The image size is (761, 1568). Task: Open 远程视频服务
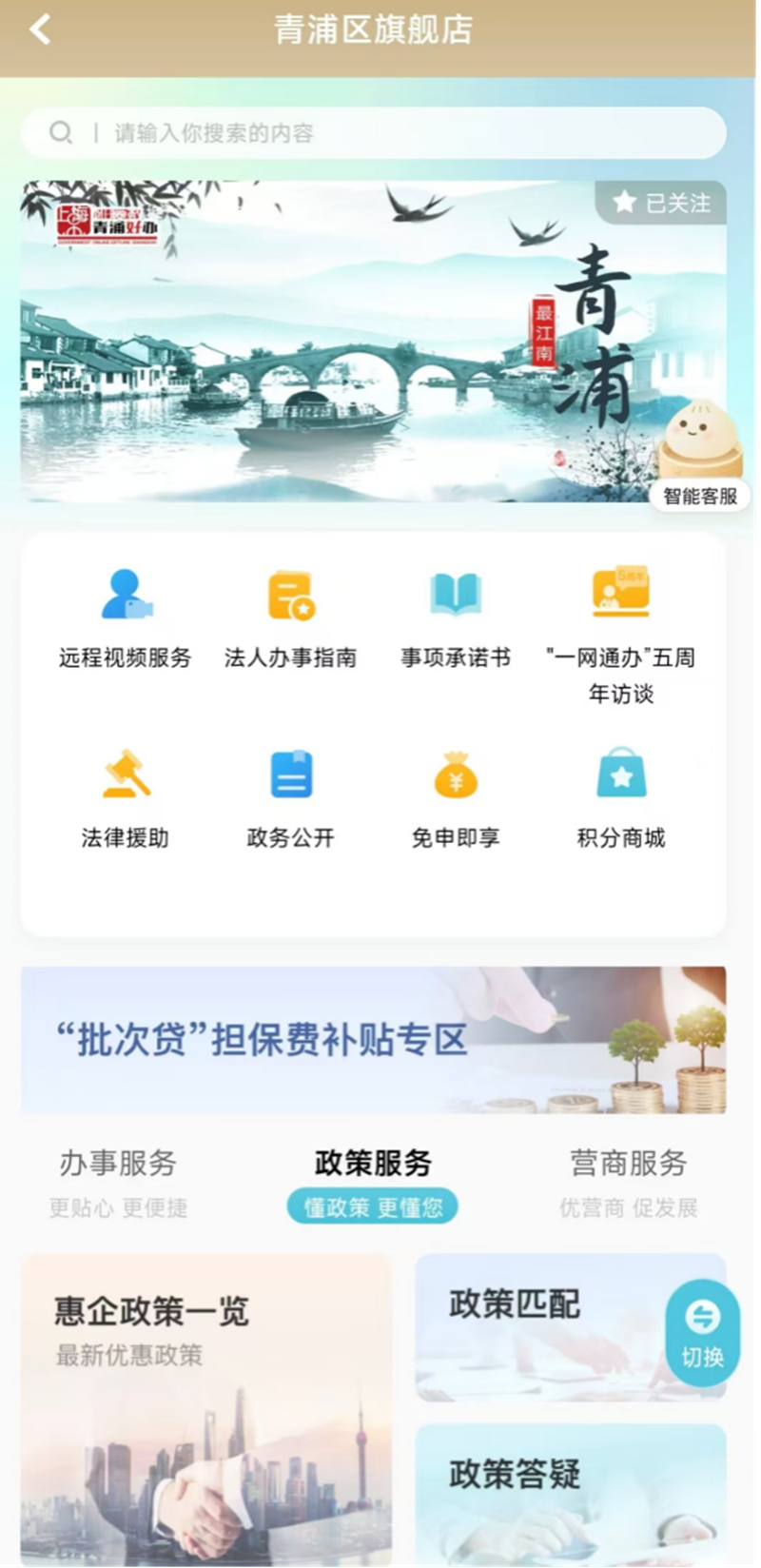point(126,616)
